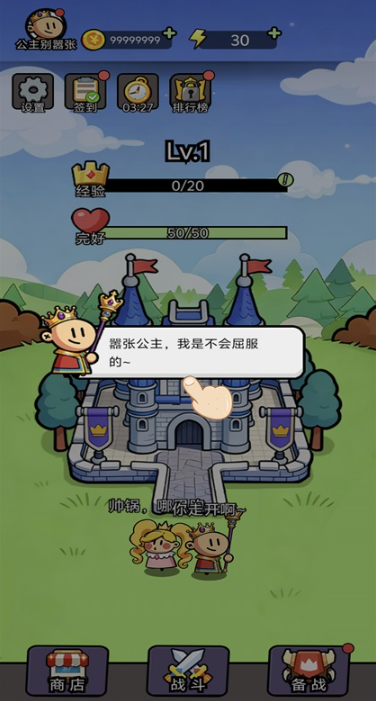Open 设置 settings gear

33,93
